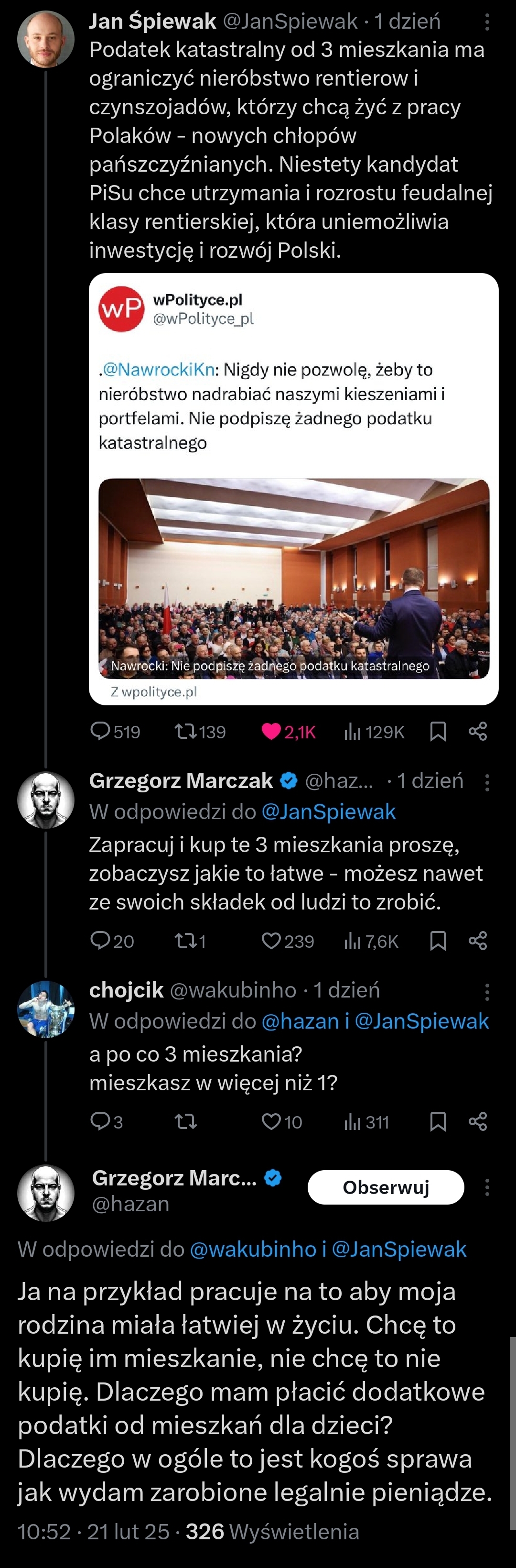Repost Grzegorz Marczak's reply with 1 repost

point(183,941)
